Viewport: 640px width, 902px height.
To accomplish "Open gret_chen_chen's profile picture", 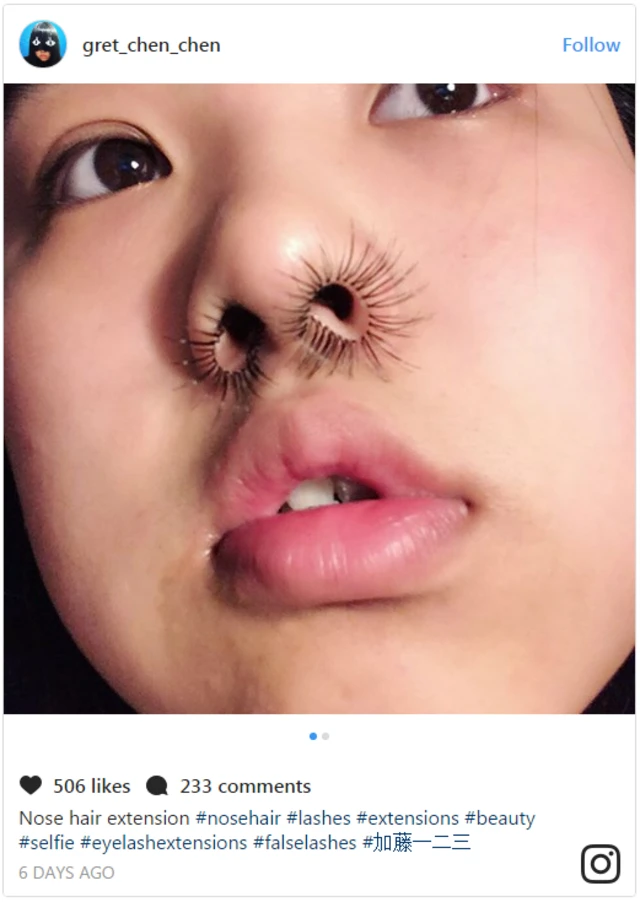I will (x=42, y=45).
